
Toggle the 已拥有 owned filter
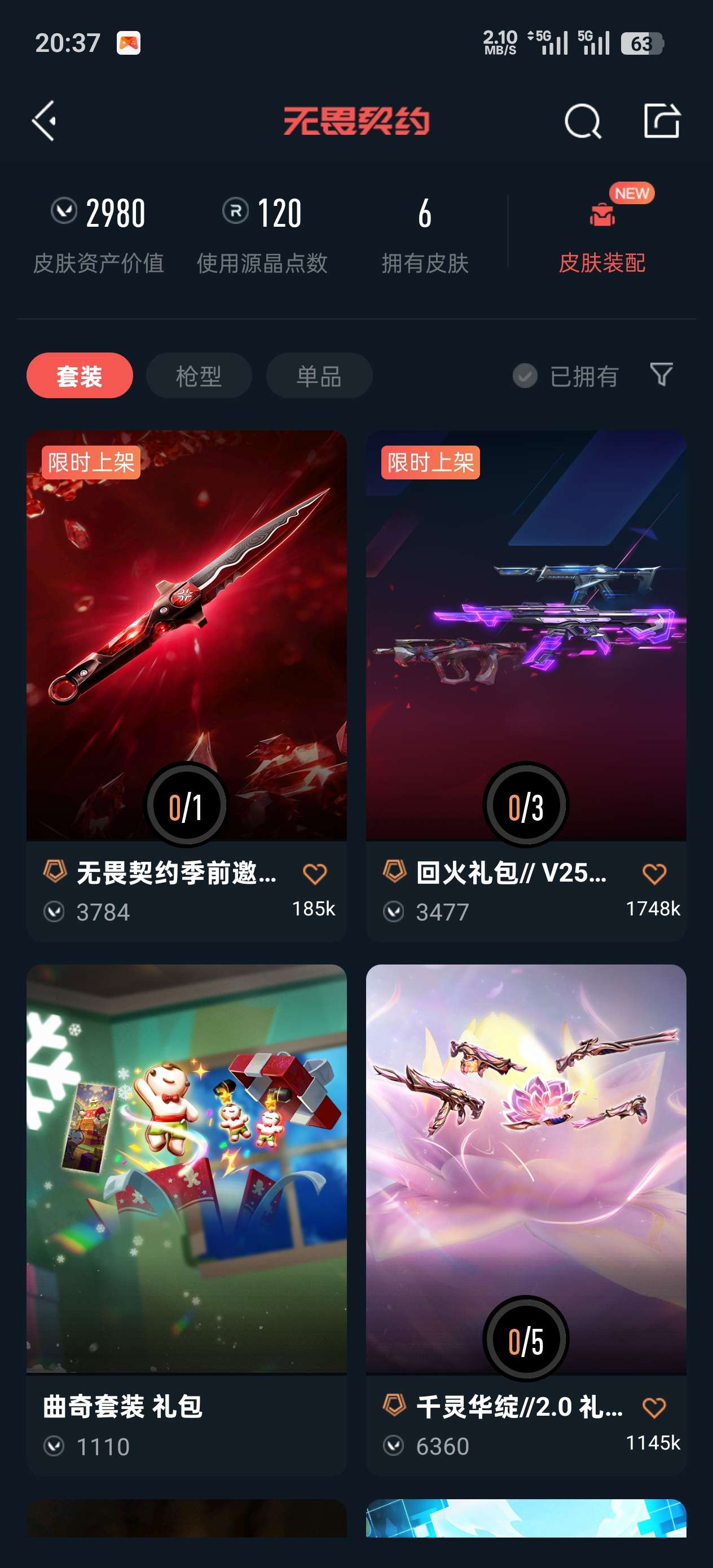pyautogui.click(x=566, y=376)
